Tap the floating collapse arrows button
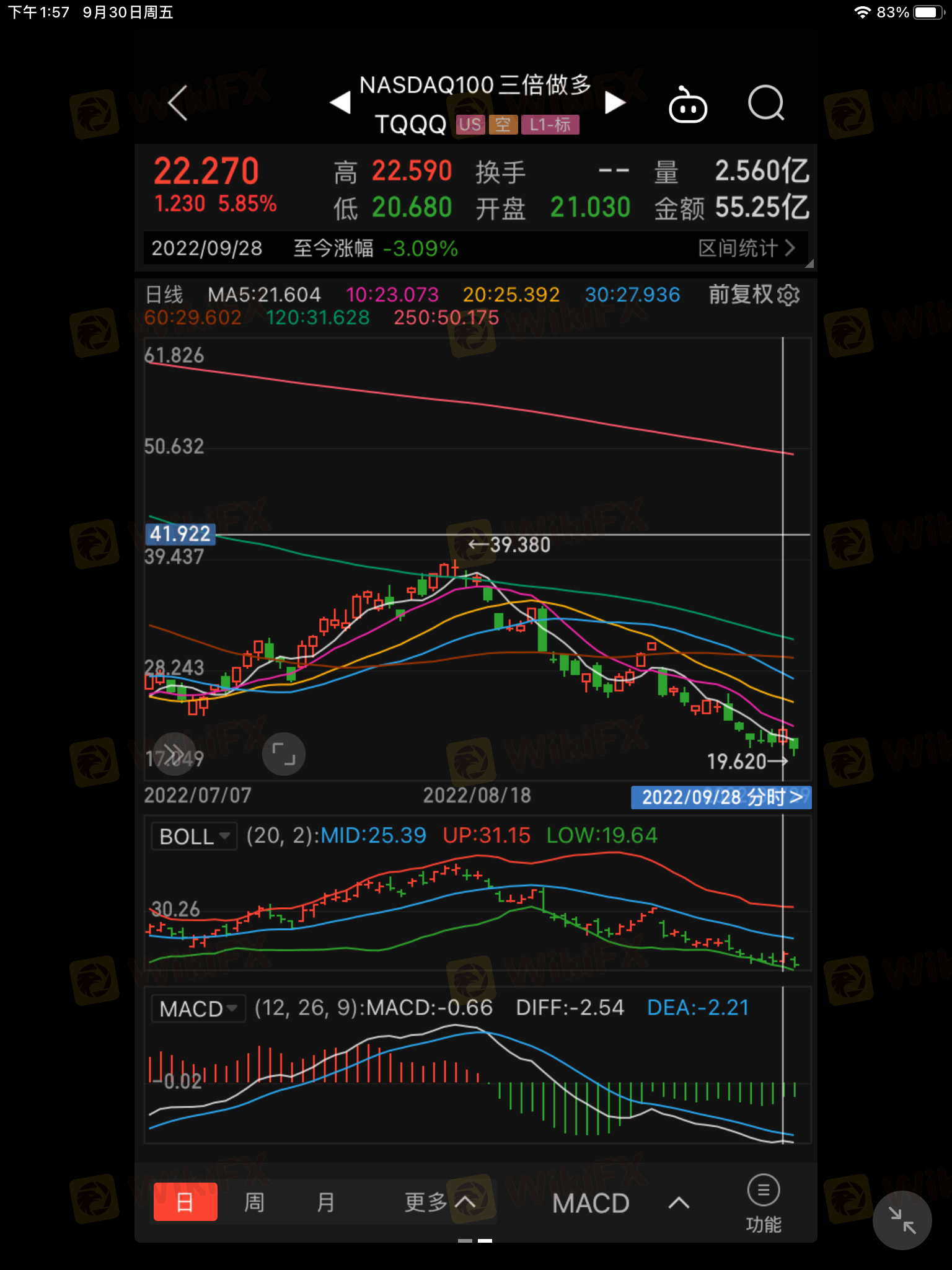The image size is (952, 1270). (x=902, y=1220)
